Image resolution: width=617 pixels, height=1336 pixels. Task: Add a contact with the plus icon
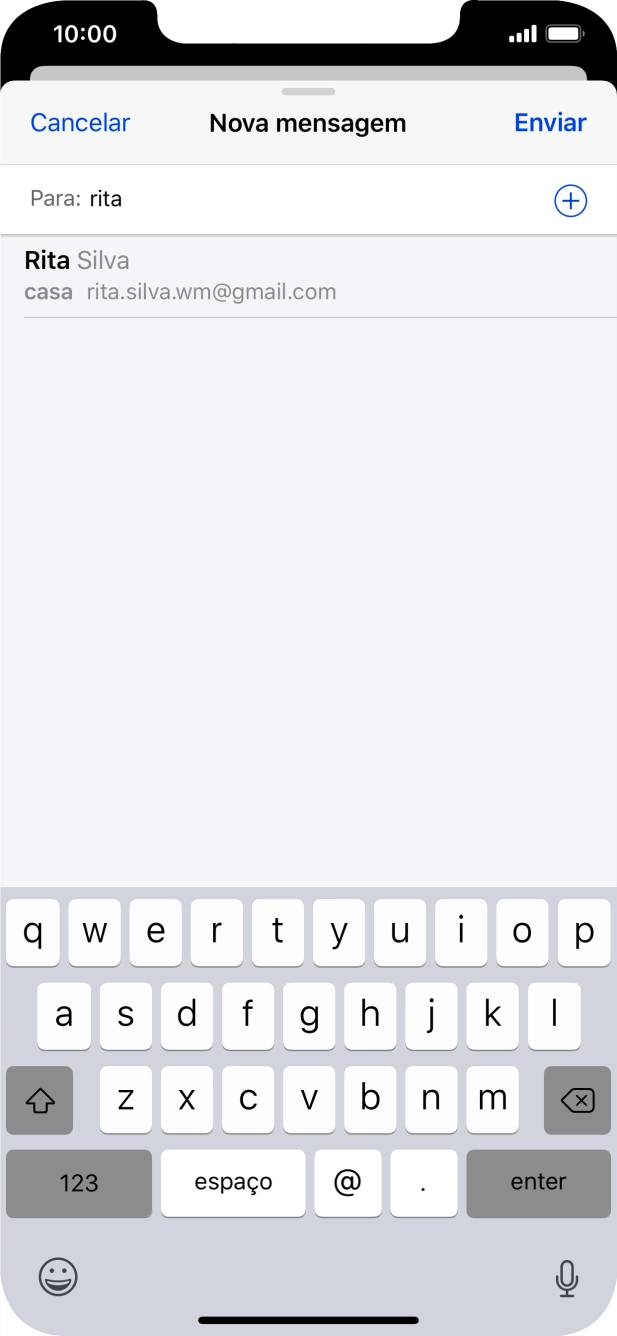pyautogui.click(x=570, y=201)
